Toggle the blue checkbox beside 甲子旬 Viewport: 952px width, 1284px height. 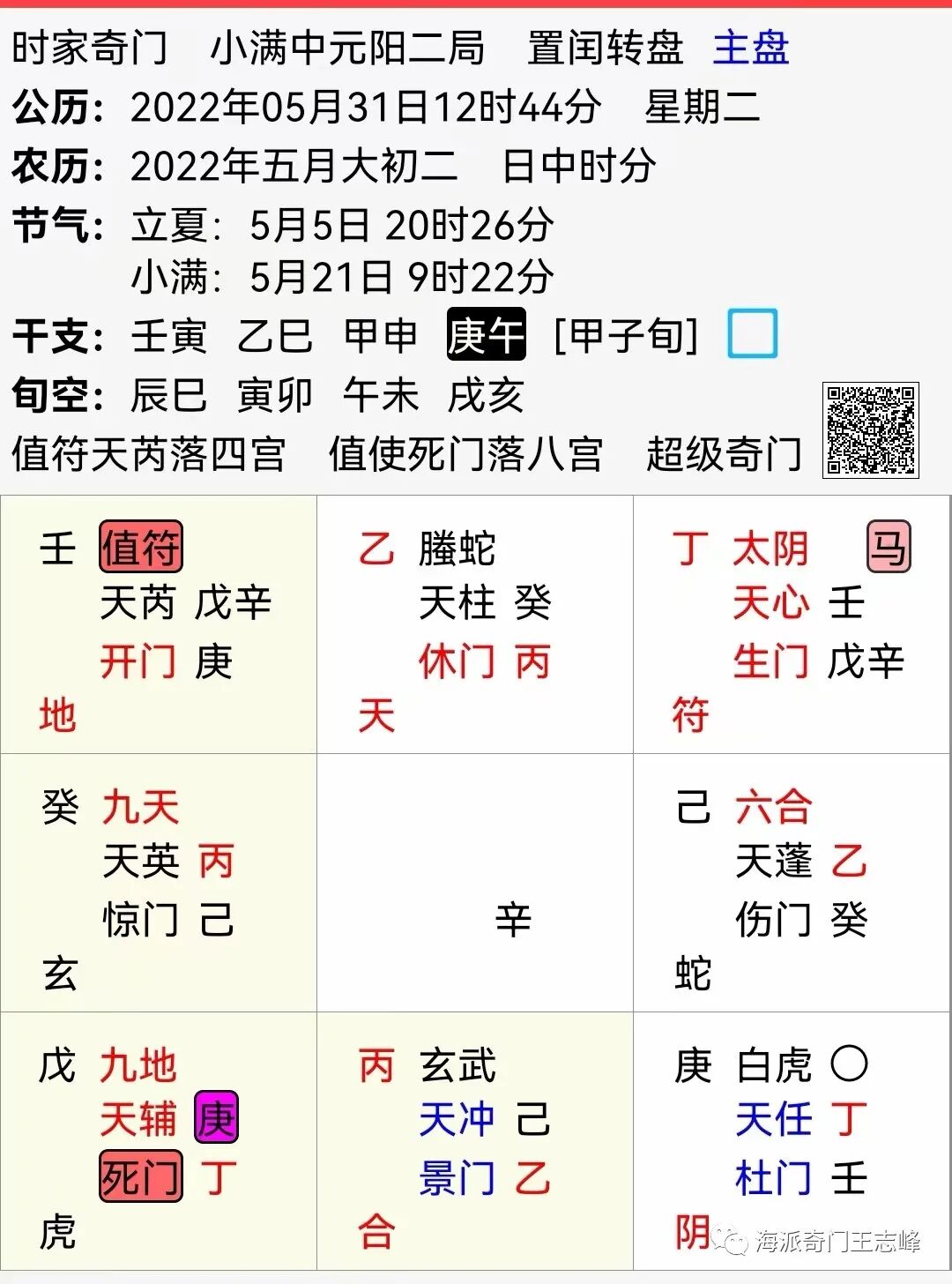click(752, 334)
